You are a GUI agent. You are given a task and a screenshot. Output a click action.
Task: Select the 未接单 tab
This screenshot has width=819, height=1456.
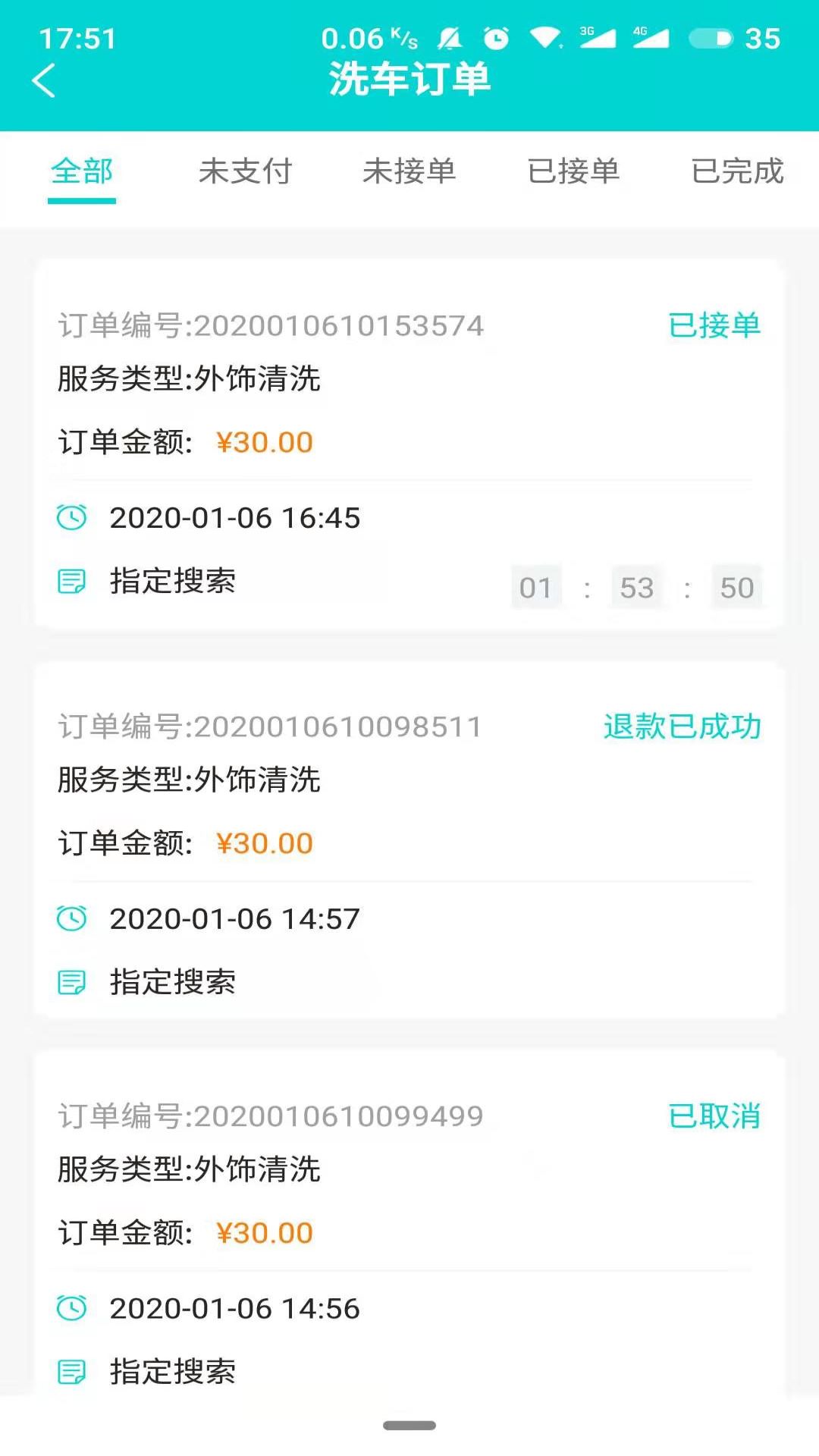[409, 173]
